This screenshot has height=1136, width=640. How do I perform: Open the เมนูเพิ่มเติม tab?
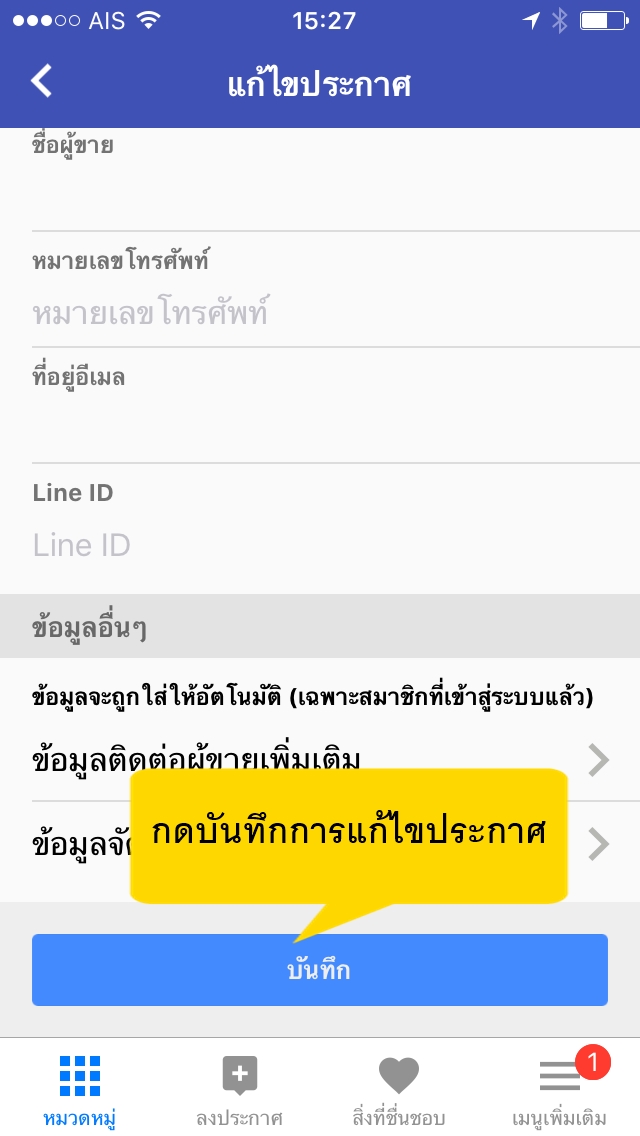[x=559, y=1090]
